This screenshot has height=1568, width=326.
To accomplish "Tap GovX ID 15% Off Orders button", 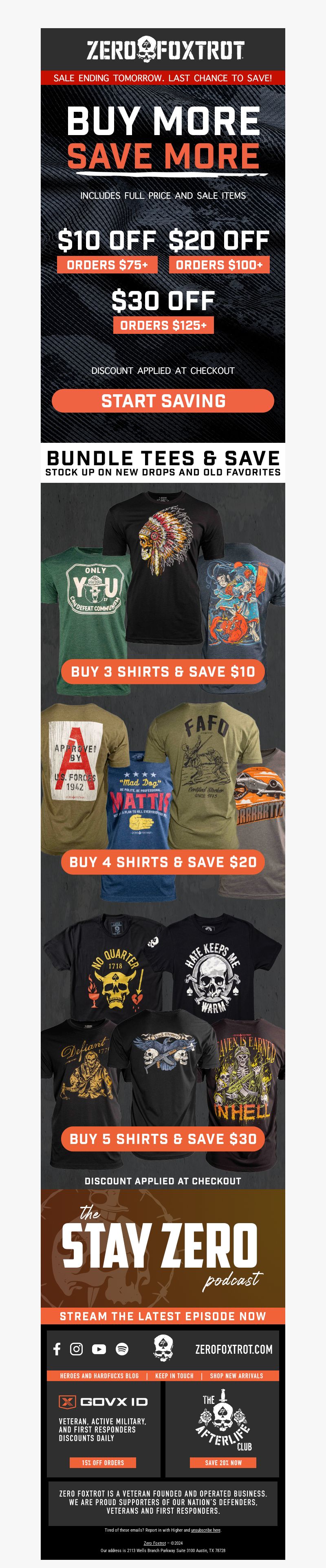I will coord(103,1462).
